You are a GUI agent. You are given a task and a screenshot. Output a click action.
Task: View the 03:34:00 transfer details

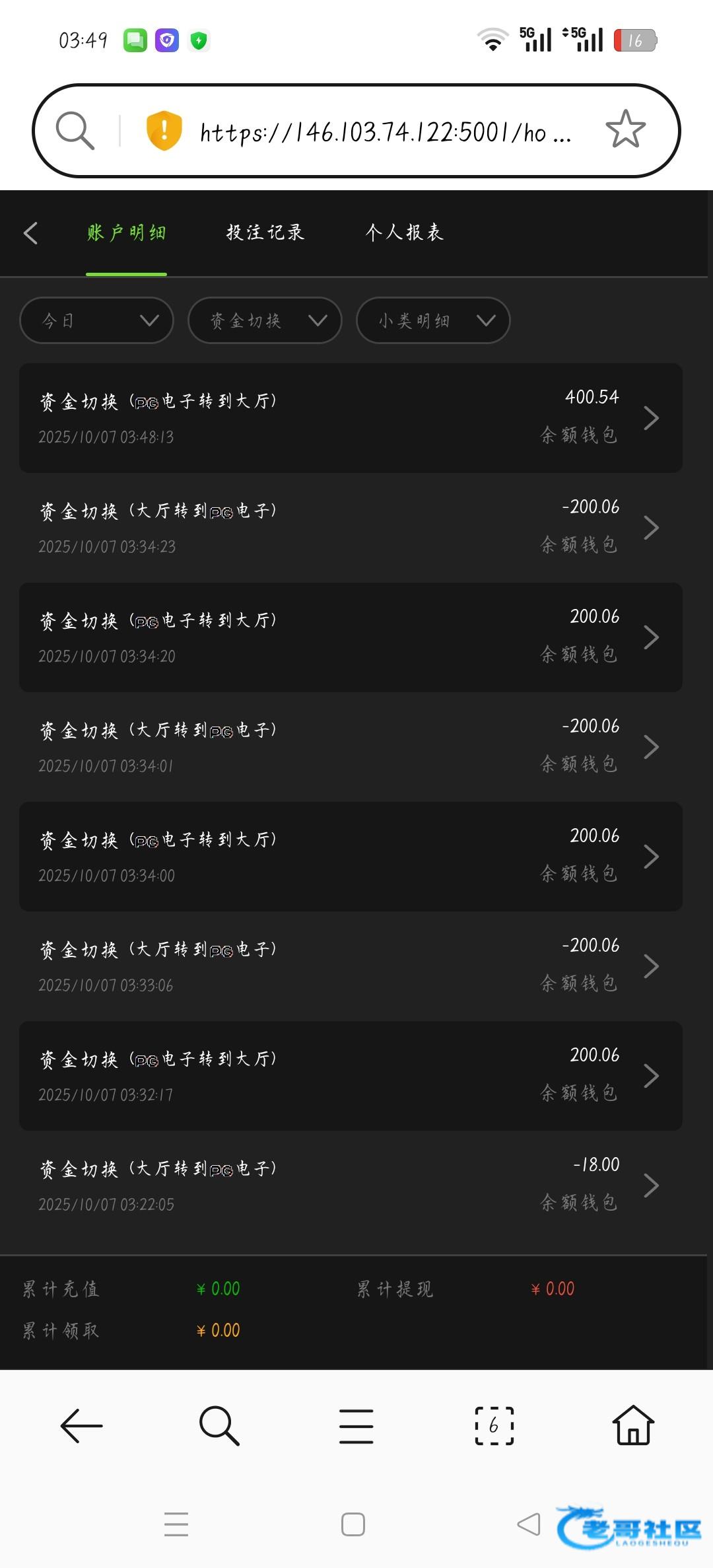(x=351, y=856)
